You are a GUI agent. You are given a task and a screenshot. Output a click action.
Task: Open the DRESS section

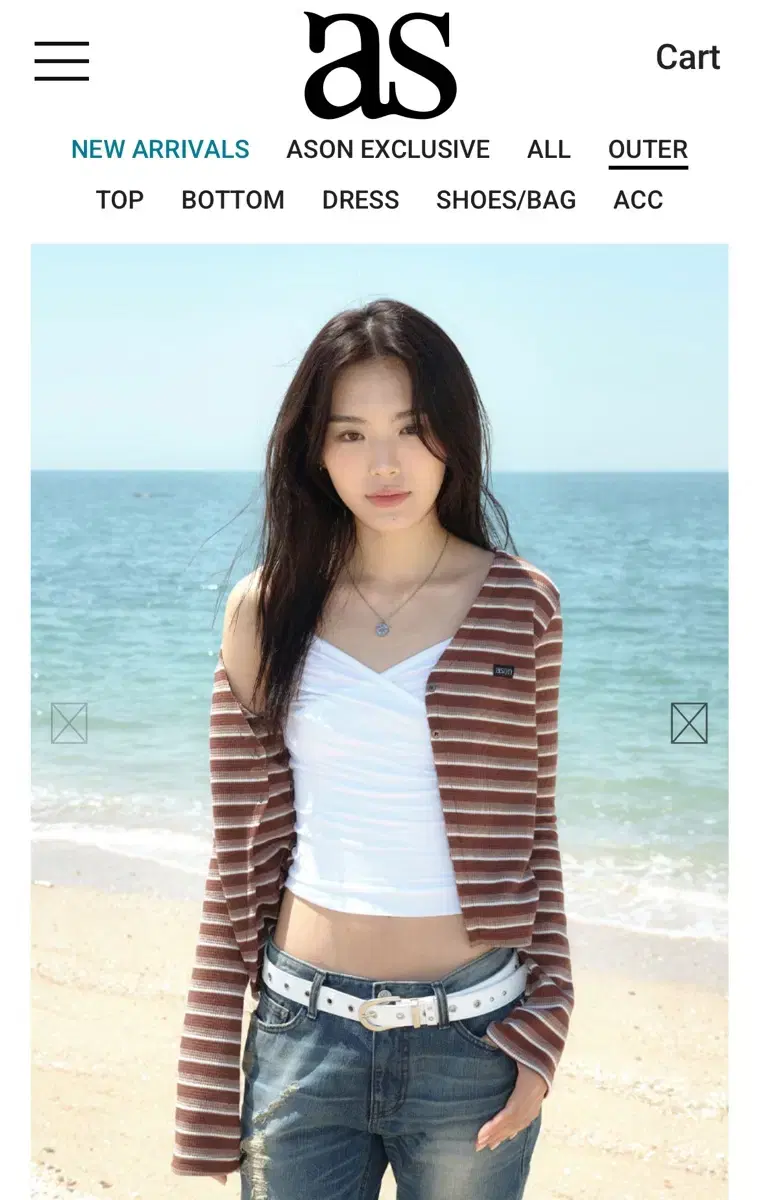(x=362, y=200)
